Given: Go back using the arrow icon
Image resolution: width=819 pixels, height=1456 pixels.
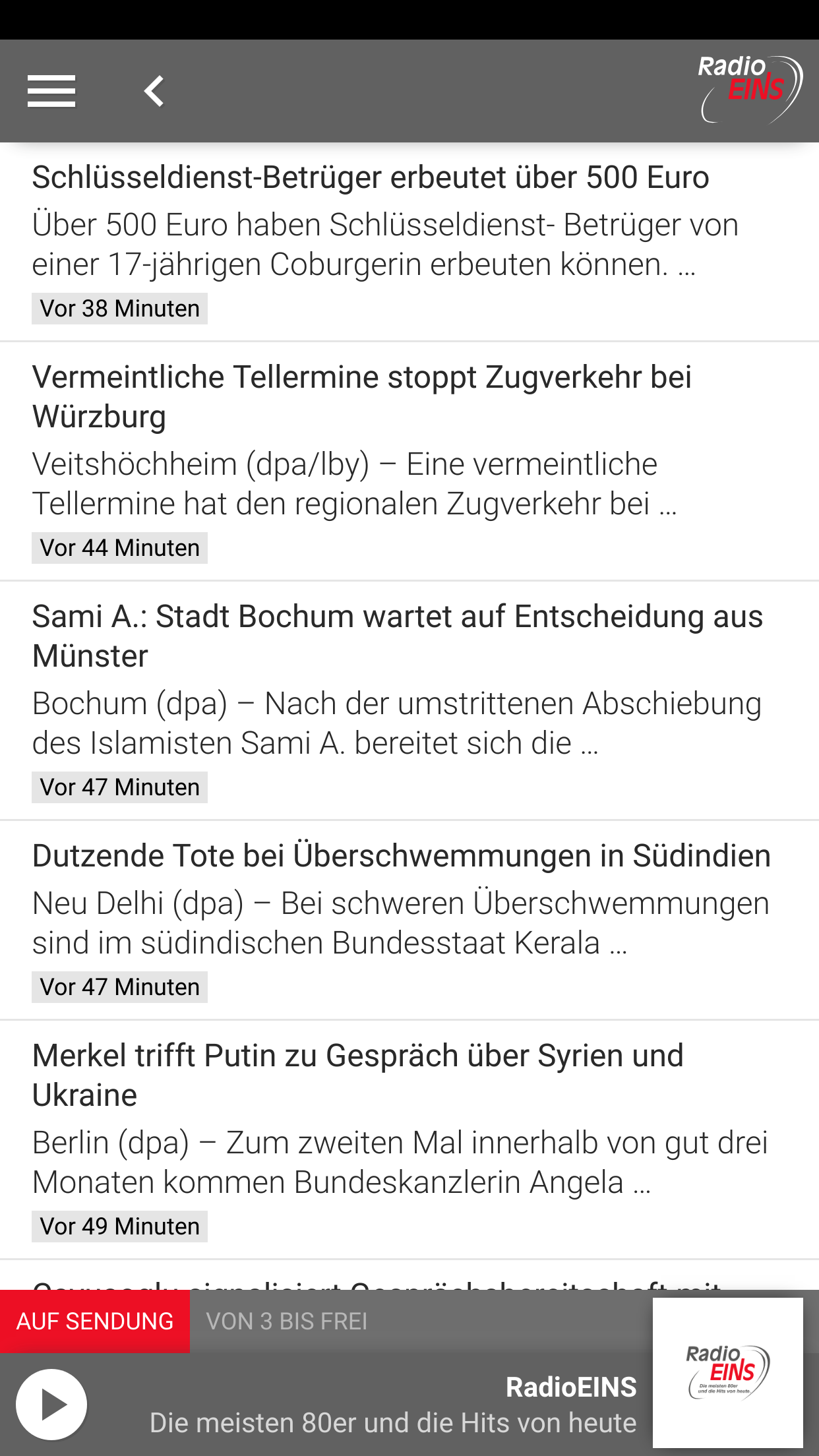Looking at the screenshot, I should pyautogui.click(x=154, y=91).
